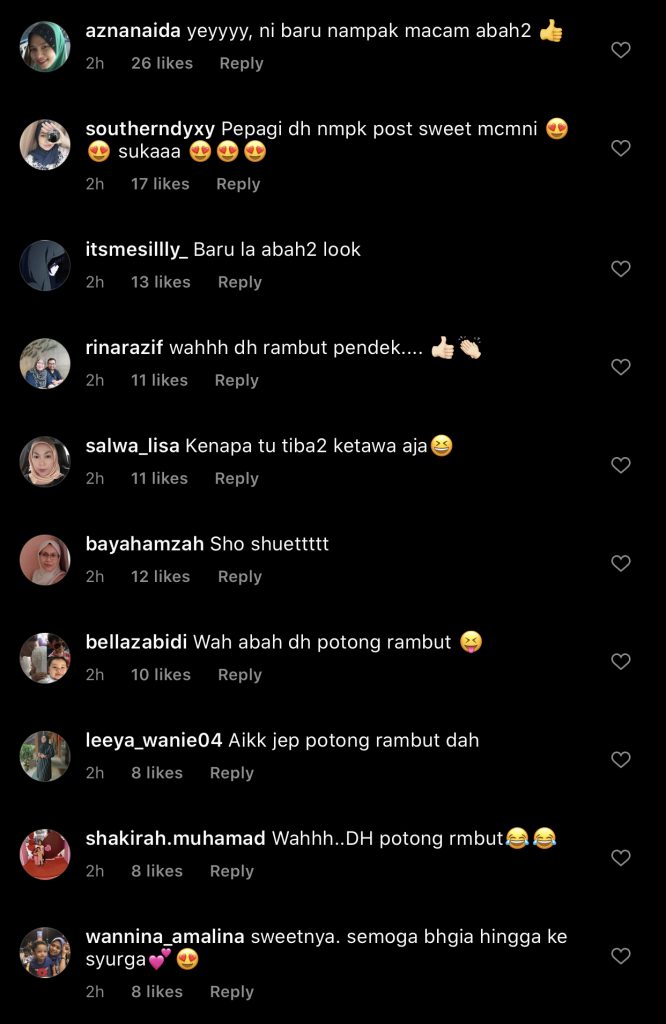Reply to bayahamzah's comment
The image size is (666, 1024).
pyautogui.click(x=239, y=576)
